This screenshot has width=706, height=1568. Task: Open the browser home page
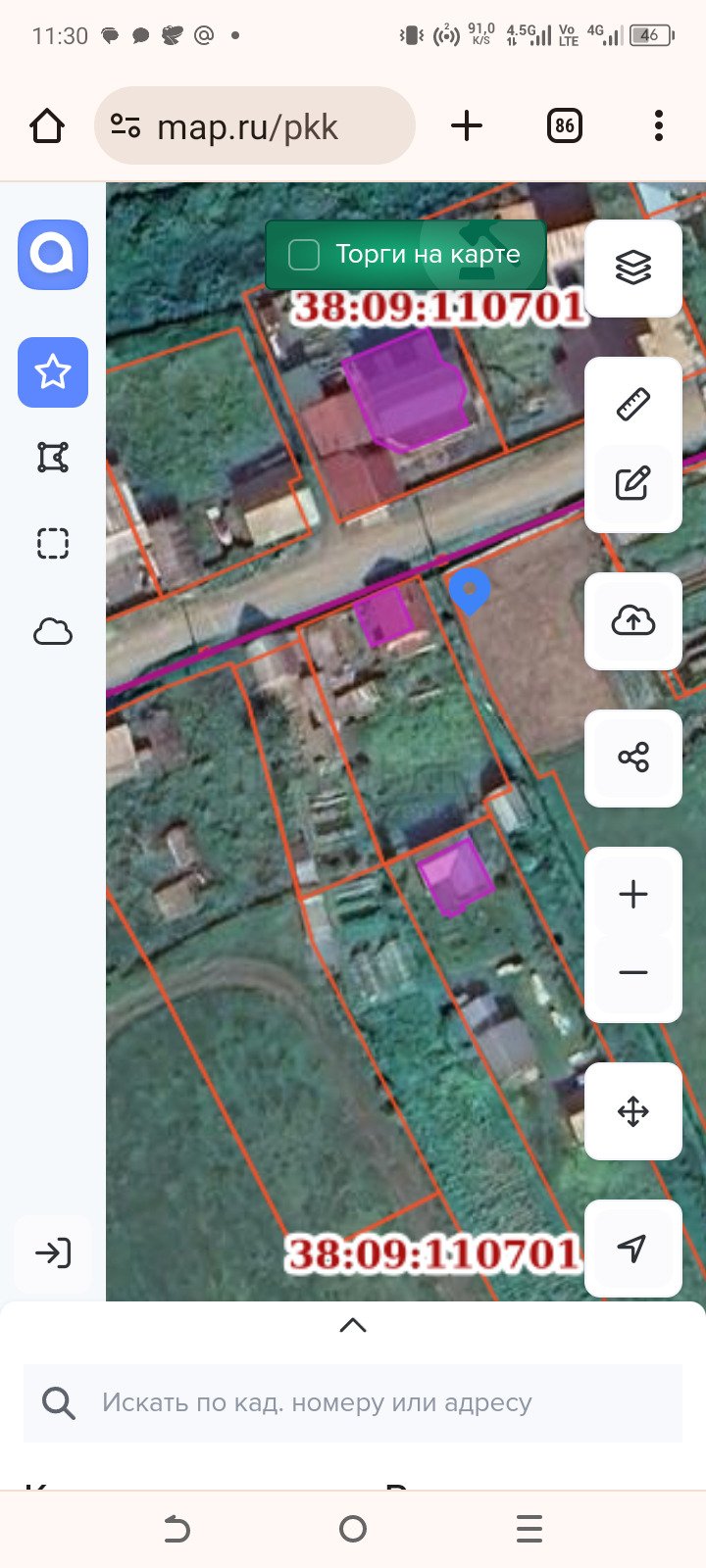click(47, 126)
